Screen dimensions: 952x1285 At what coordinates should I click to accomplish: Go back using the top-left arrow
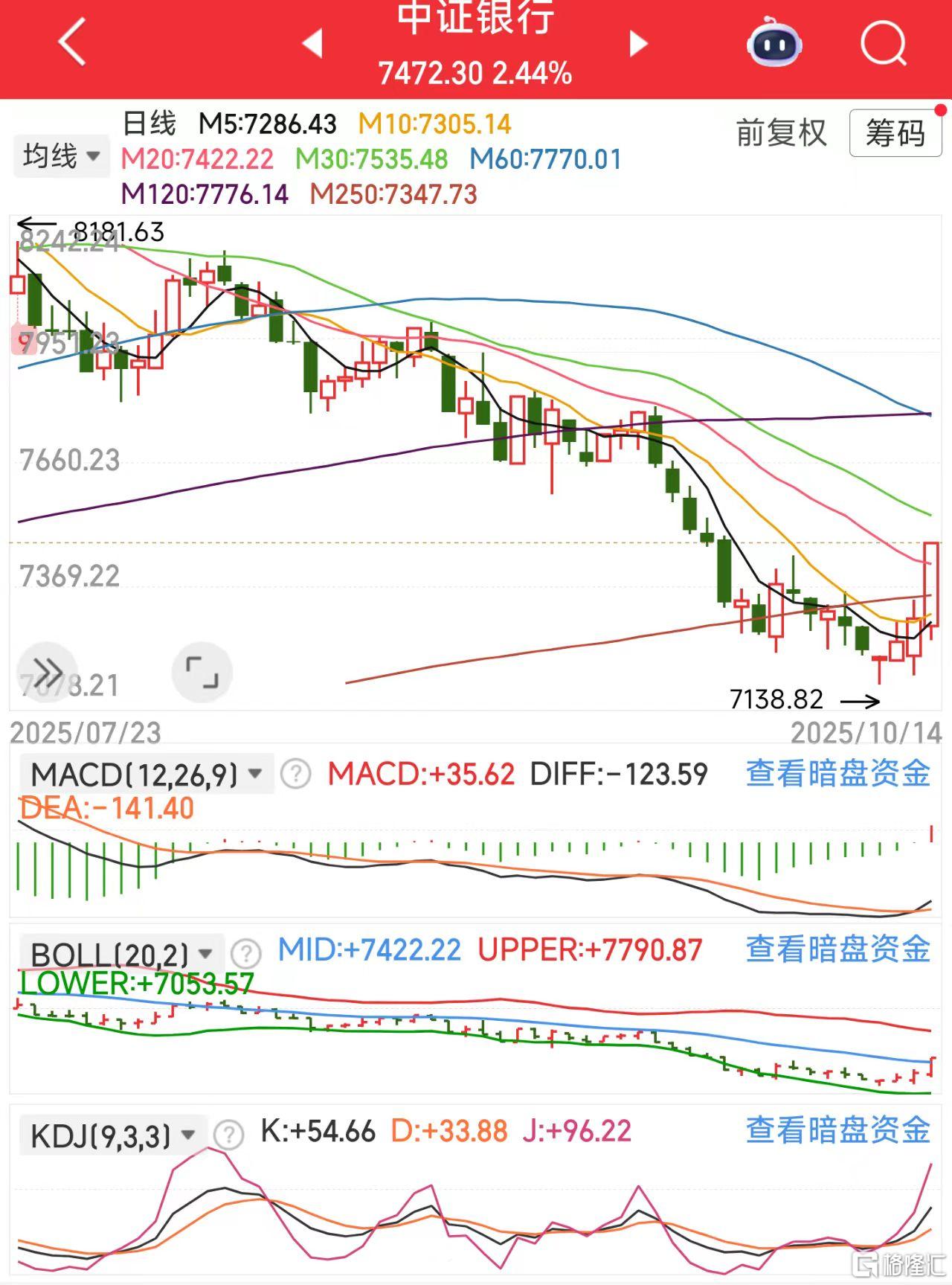(73, 42)
